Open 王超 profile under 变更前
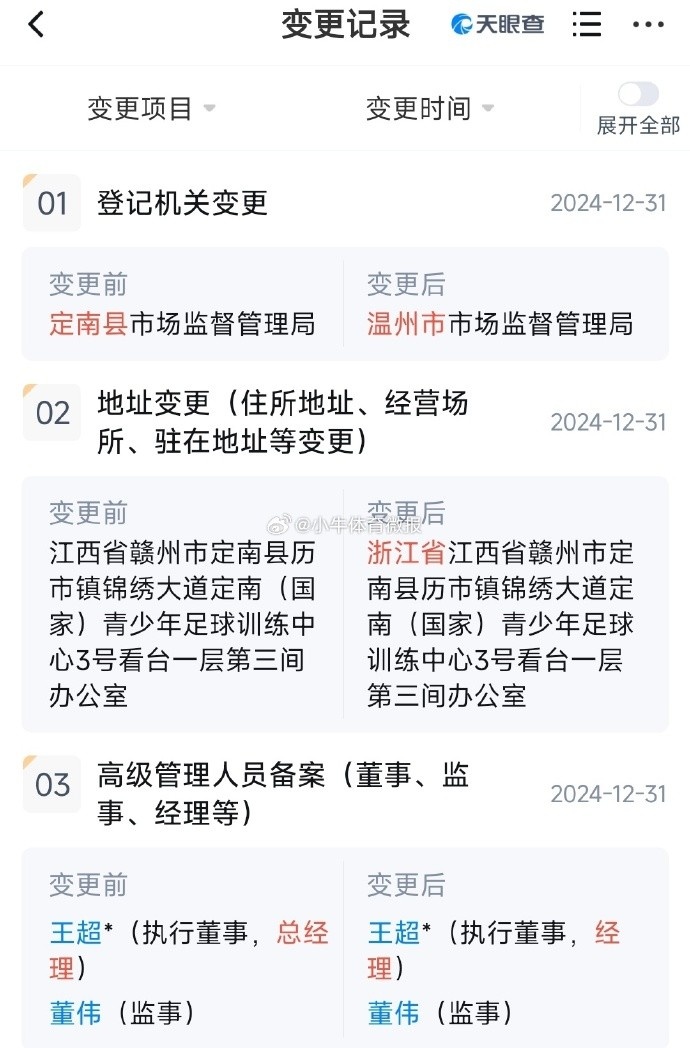This screenshot has height=1048, width=690. 76,933
